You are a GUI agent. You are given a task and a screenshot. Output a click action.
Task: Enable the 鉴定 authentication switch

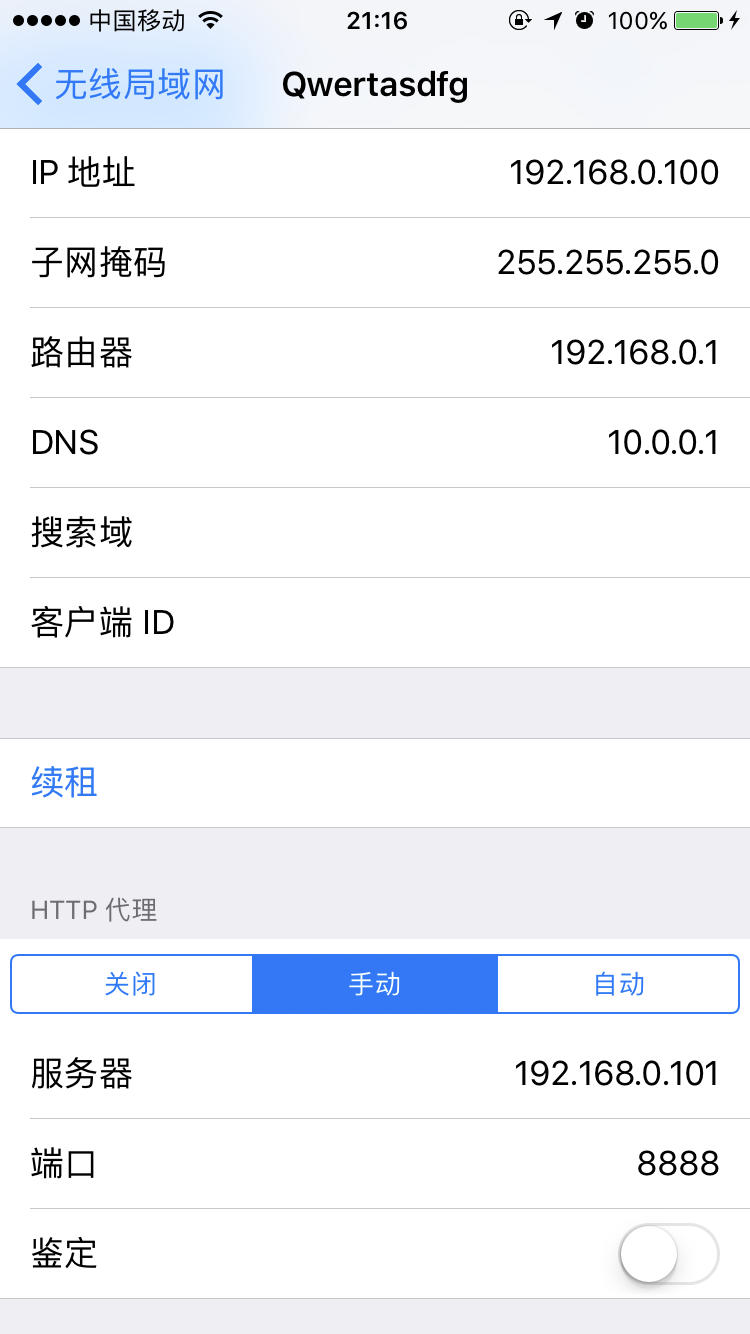click(669, 1253)
